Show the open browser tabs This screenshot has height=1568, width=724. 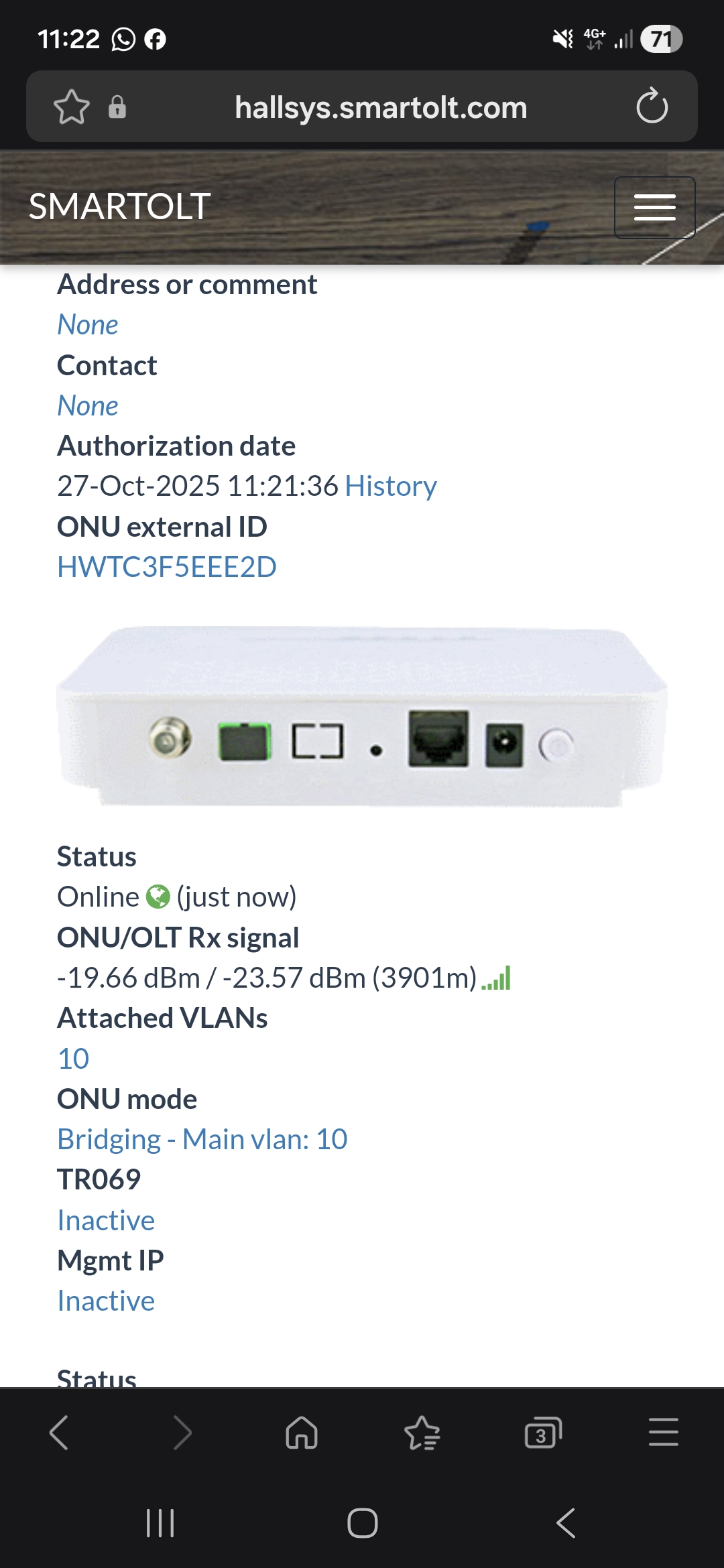[542, 1433]
